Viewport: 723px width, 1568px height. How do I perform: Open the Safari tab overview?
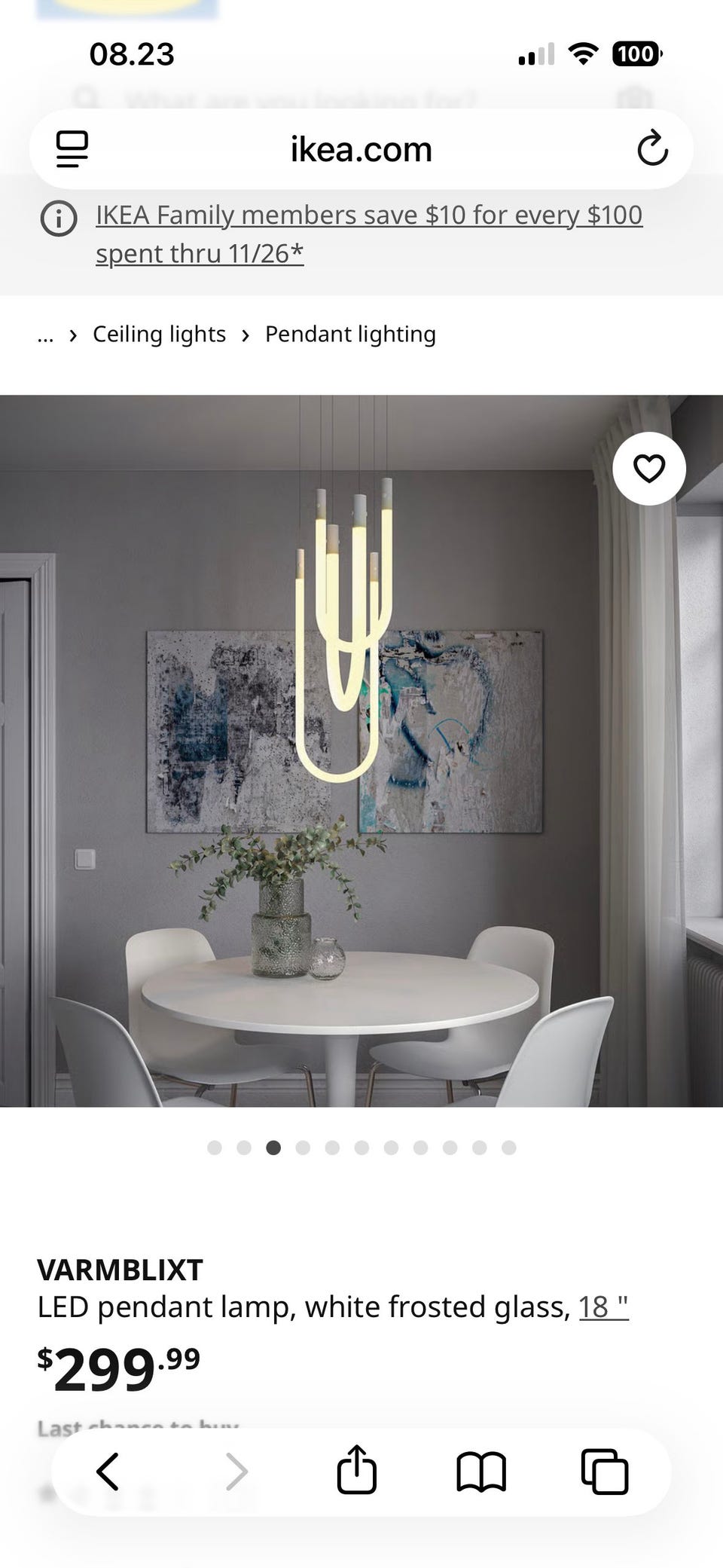602,1469
